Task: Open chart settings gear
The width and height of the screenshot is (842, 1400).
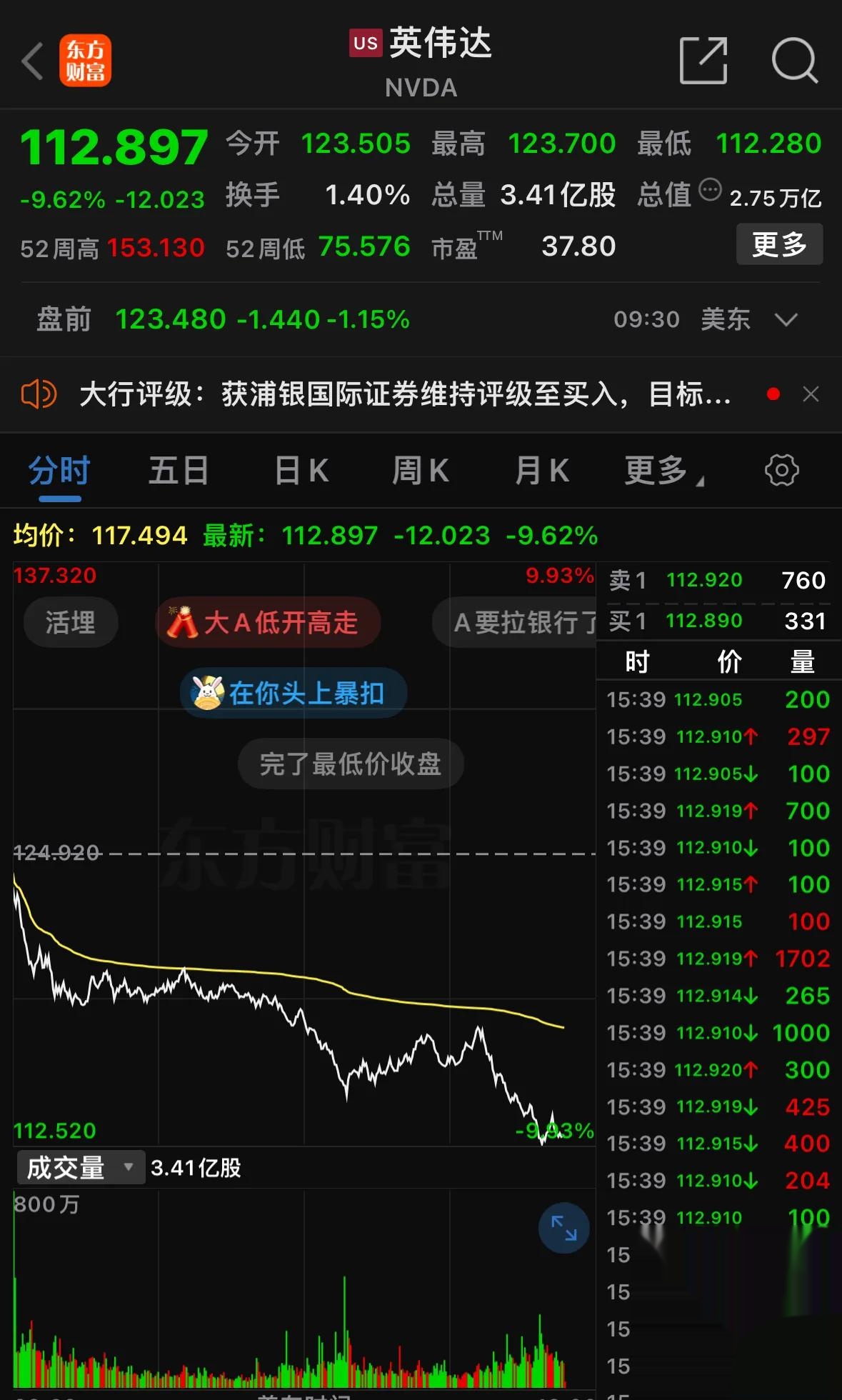Action: [x=781, y=471]
